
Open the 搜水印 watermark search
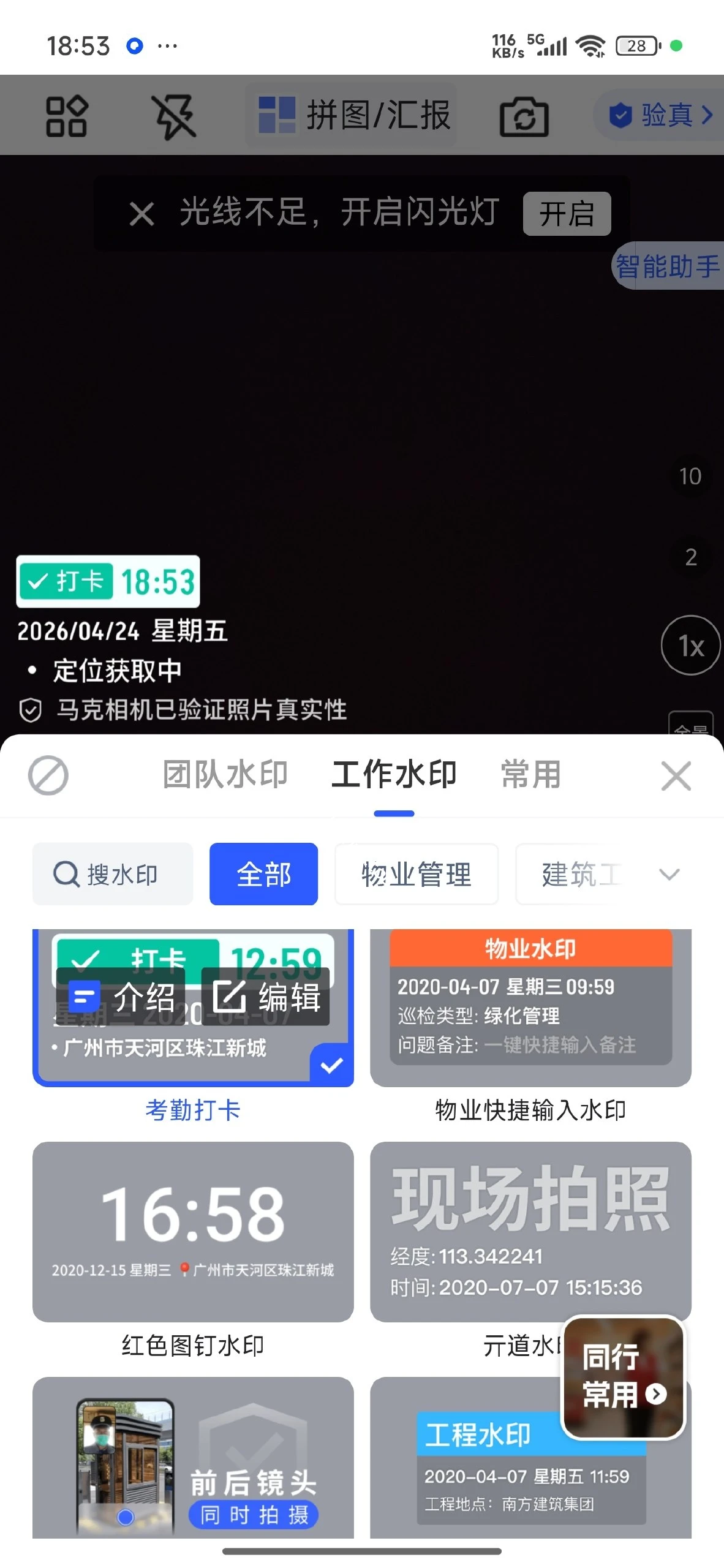pos(112,874)
